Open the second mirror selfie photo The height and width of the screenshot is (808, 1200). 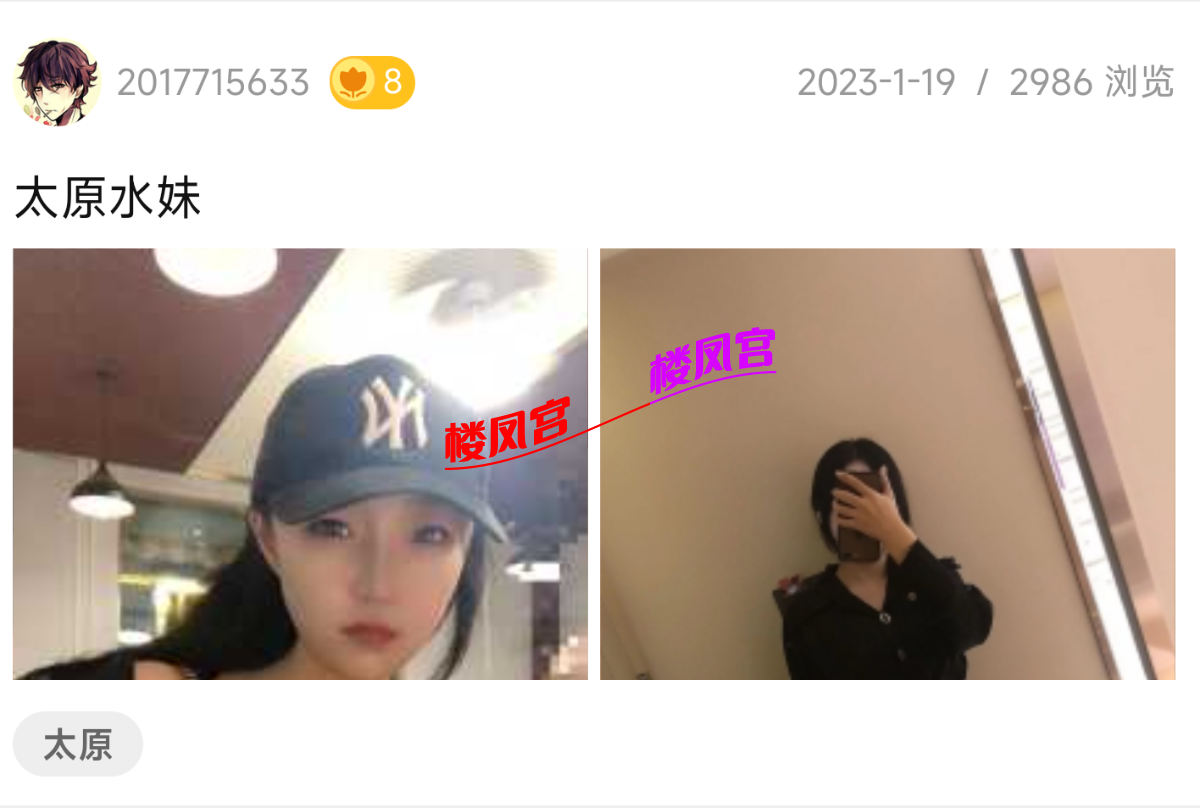point(887,464)
